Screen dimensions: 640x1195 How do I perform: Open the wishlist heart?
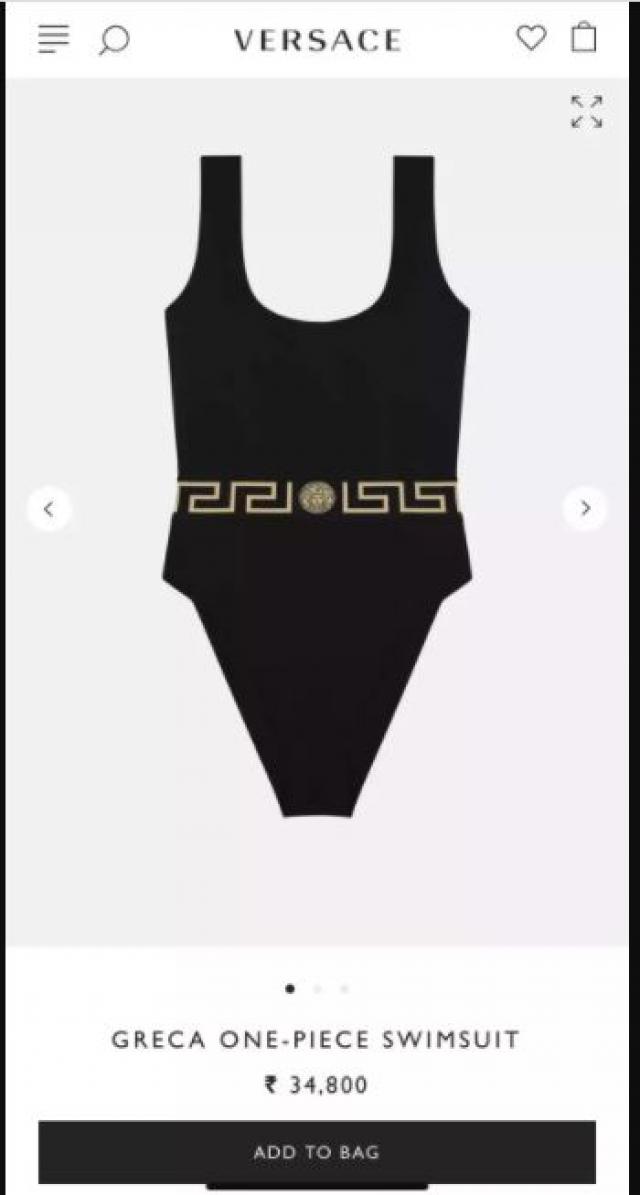coord(531,39)
